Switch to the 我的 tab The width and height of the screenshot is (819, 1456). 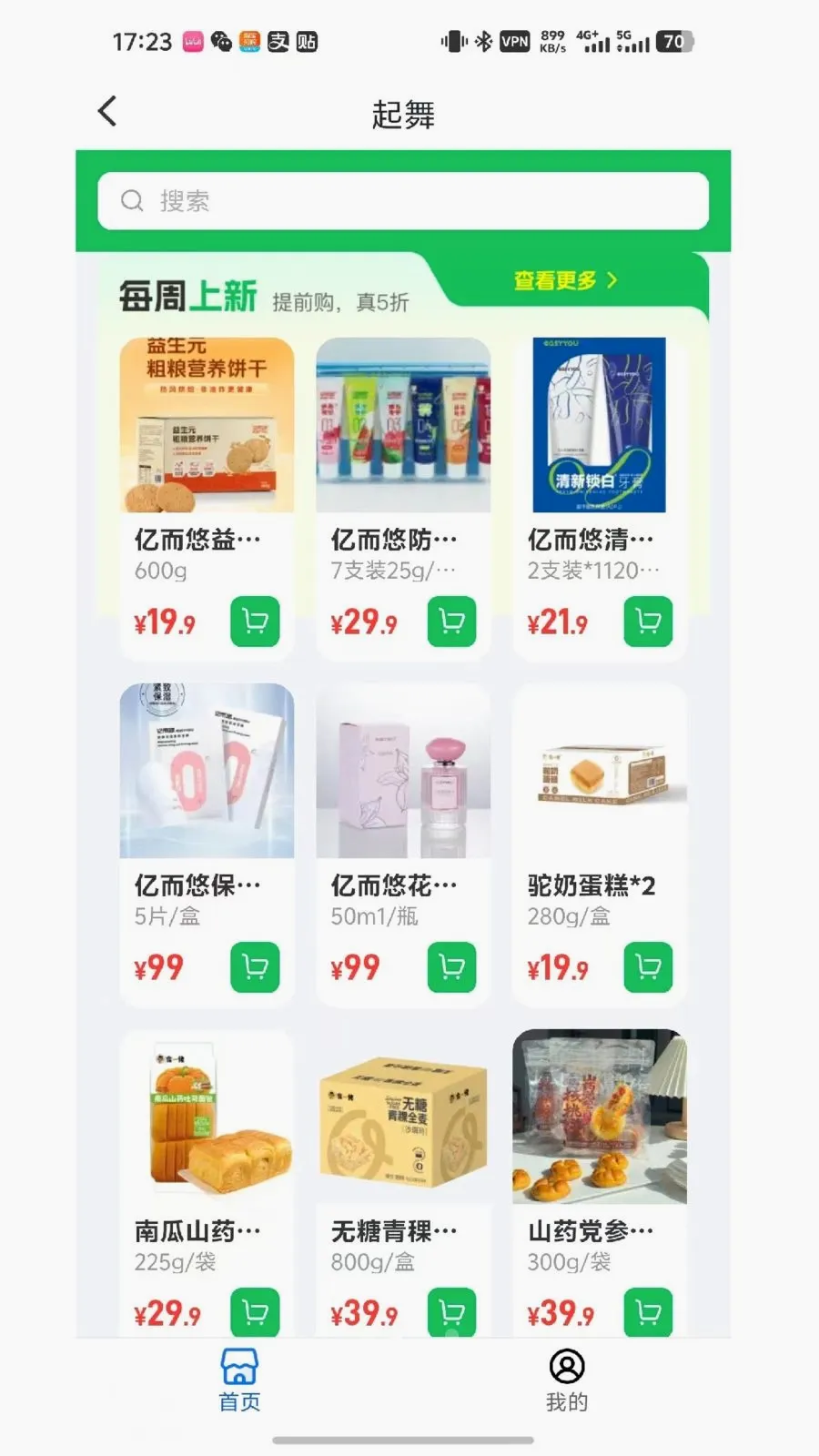pyautogui.click(x=567, y=1380)
